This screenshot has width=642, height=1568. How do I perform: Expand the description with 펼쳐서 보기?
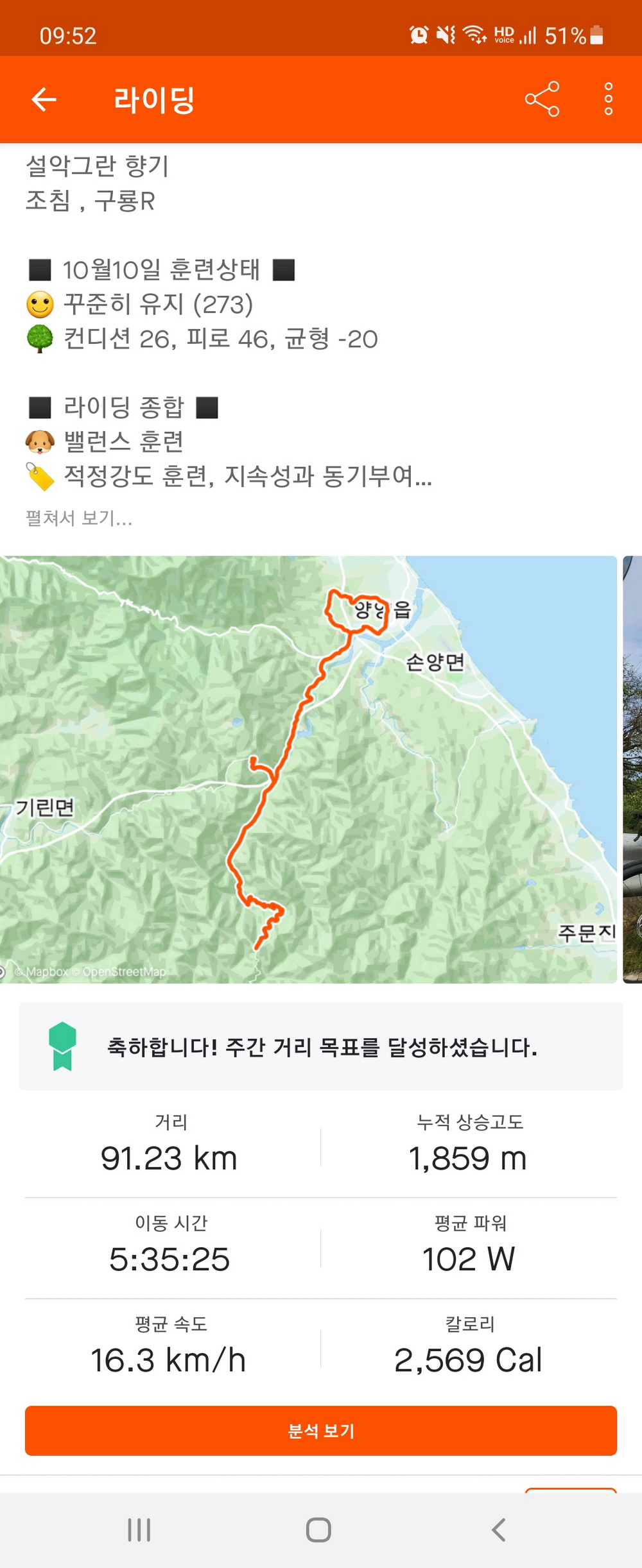pyautogui.click(x=78, y=518)
